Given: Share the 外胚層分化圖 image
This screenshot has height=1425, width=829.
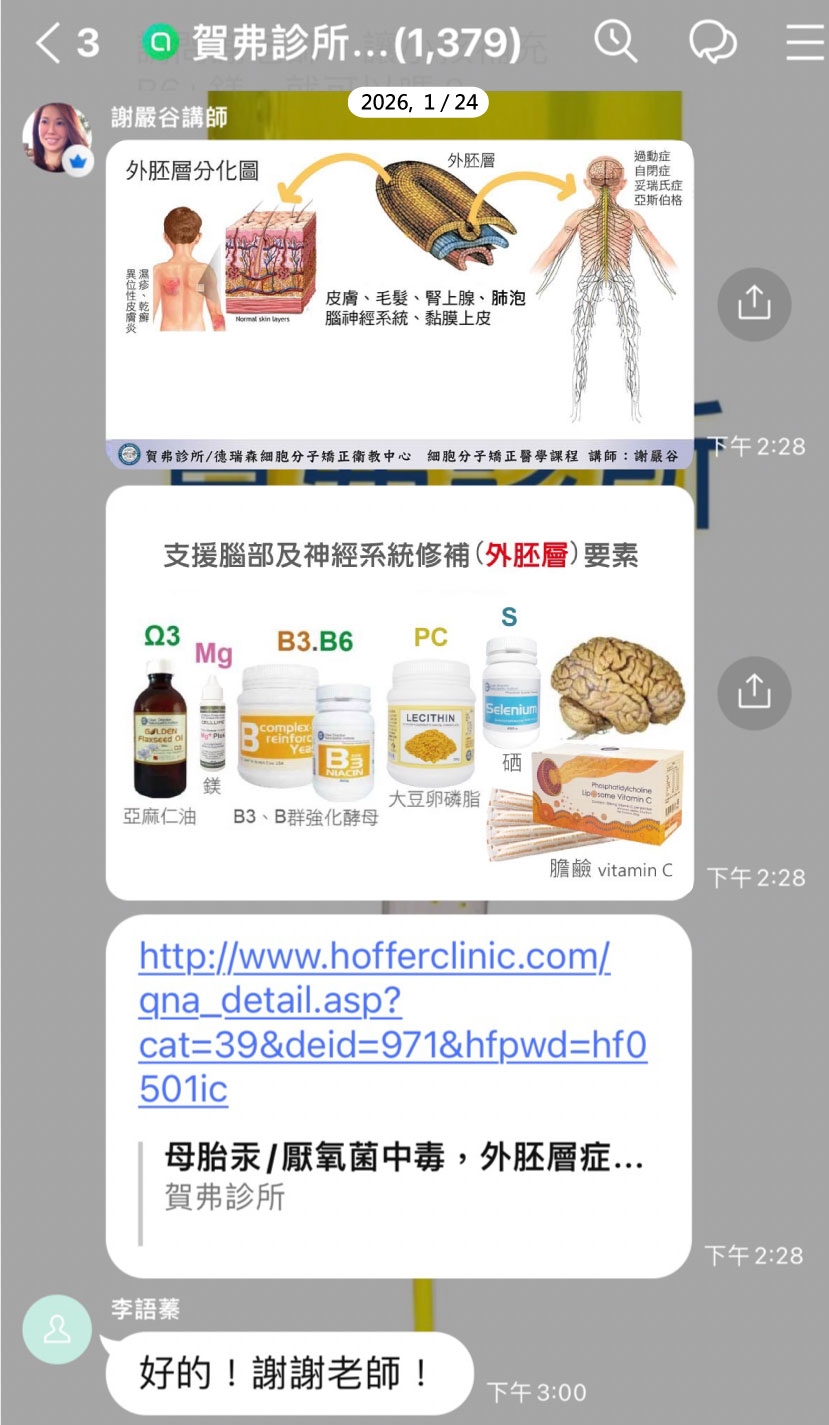Looking at the screenshot, I should tap(754, 304).
